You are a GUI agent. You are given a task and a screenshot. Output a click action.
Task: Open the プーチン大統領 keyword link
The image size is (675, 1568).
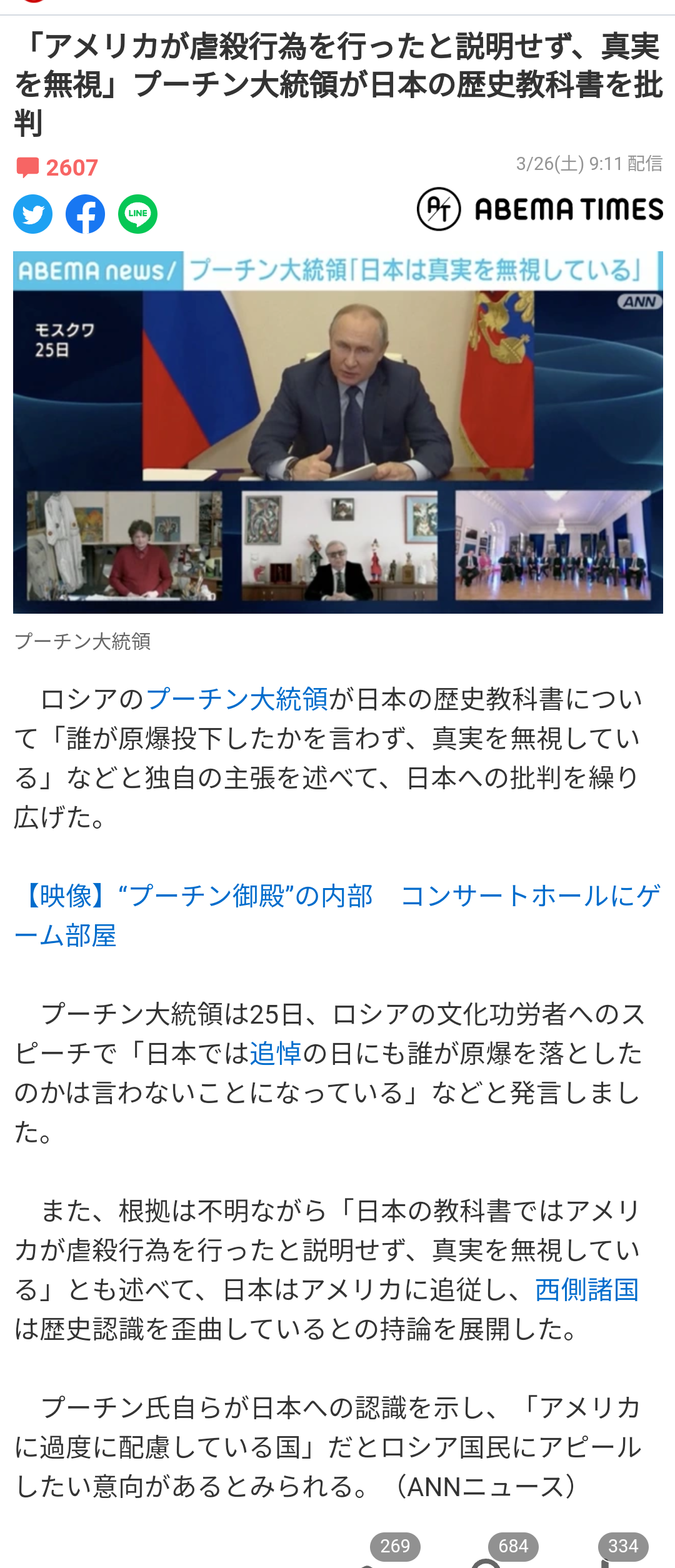coord(237,699)
